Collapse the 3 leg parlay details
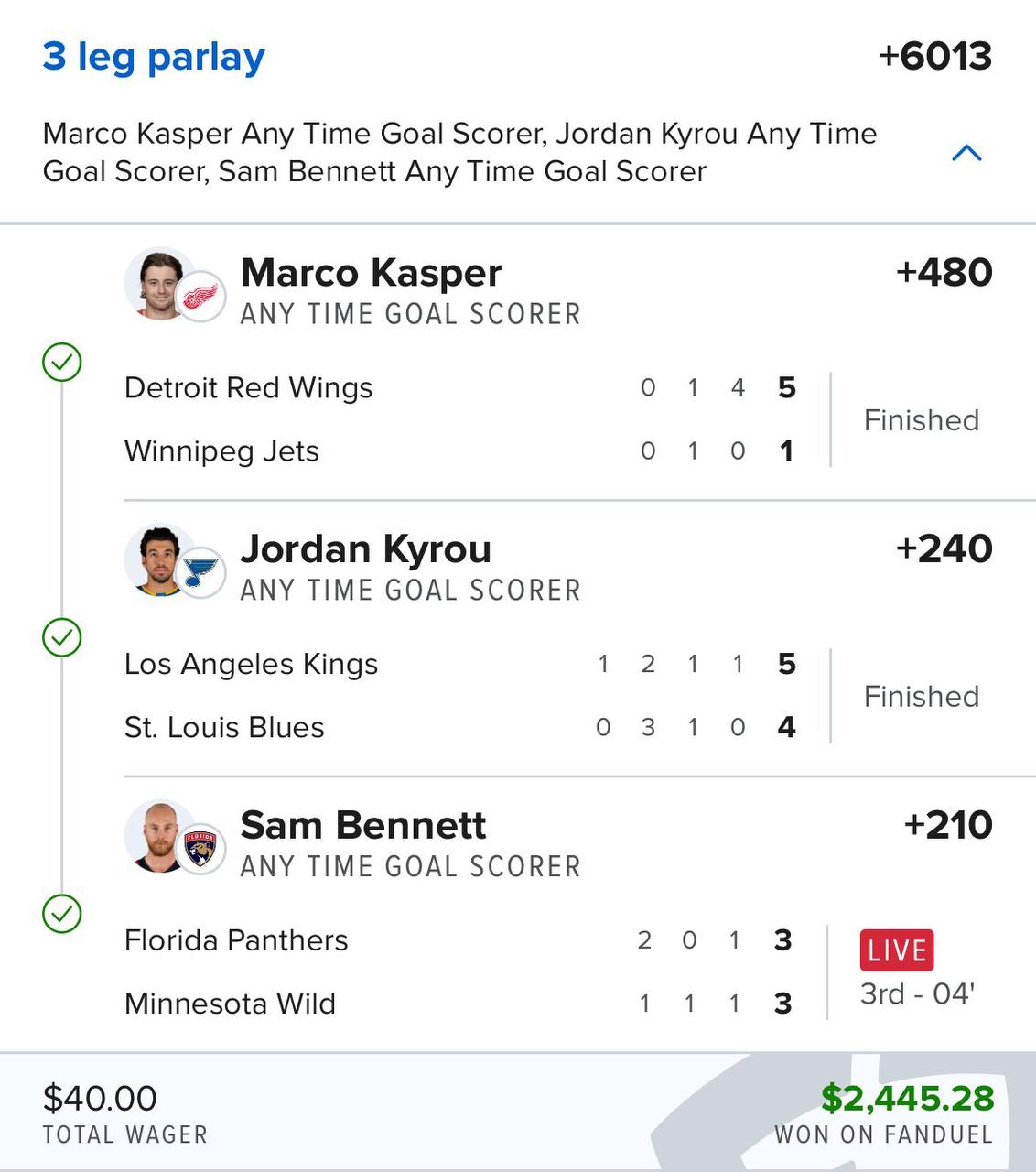The height and width of the screenshot is (1172, 1036). click(x=966, y=153)
